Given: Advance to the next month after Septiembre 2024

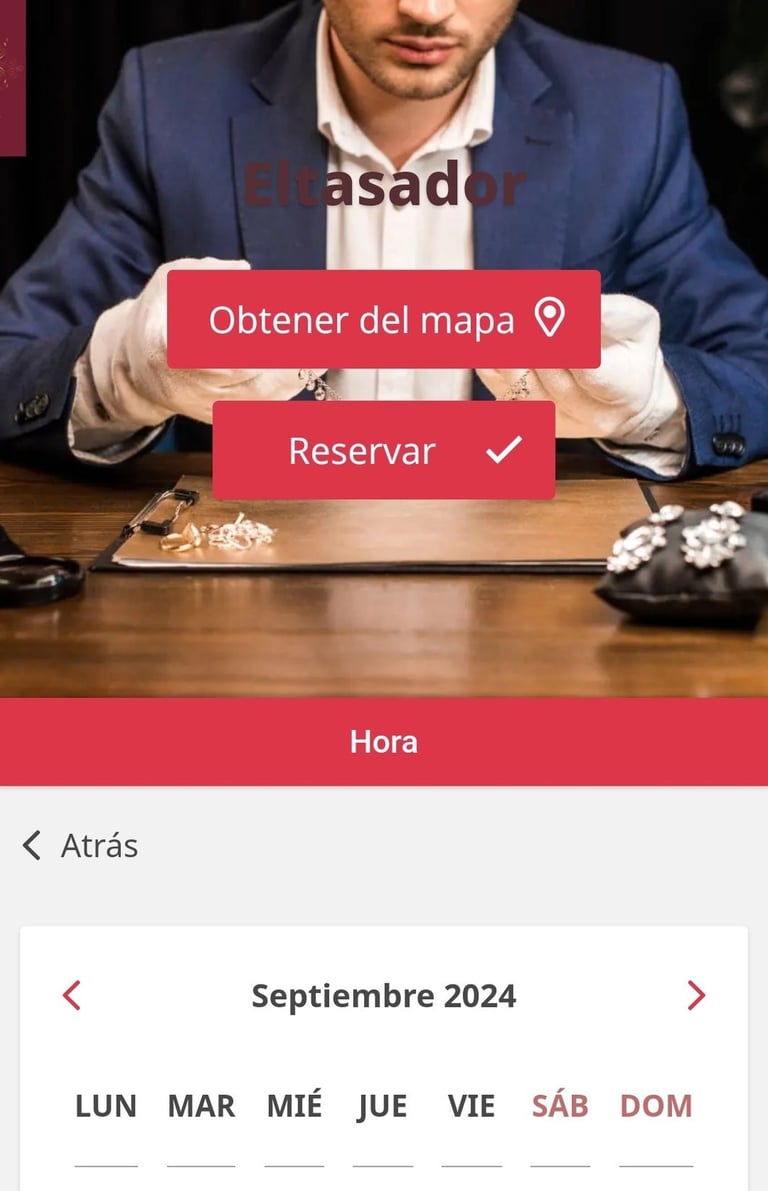Looking at the screenshot, I should tap(696, 996).
